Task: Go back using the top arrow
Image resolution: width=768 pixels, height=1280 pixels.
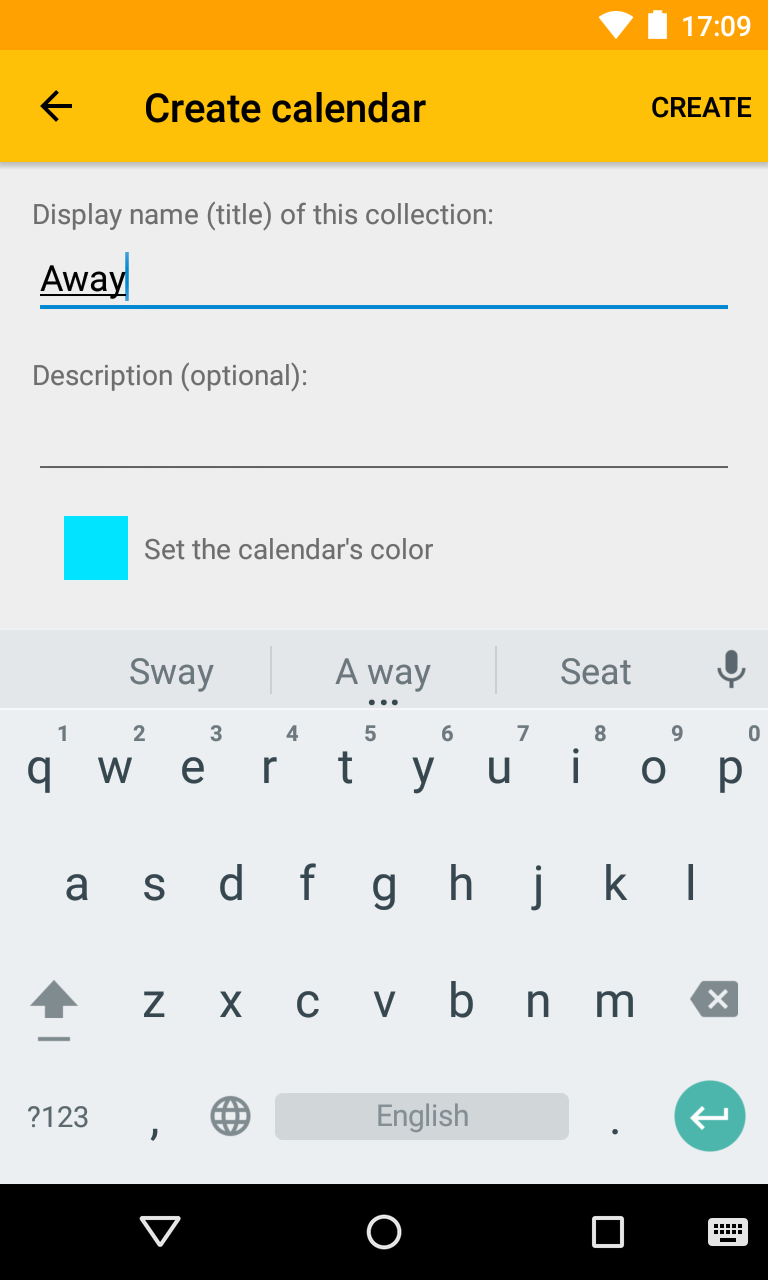Action: click(x=57, y=107)
